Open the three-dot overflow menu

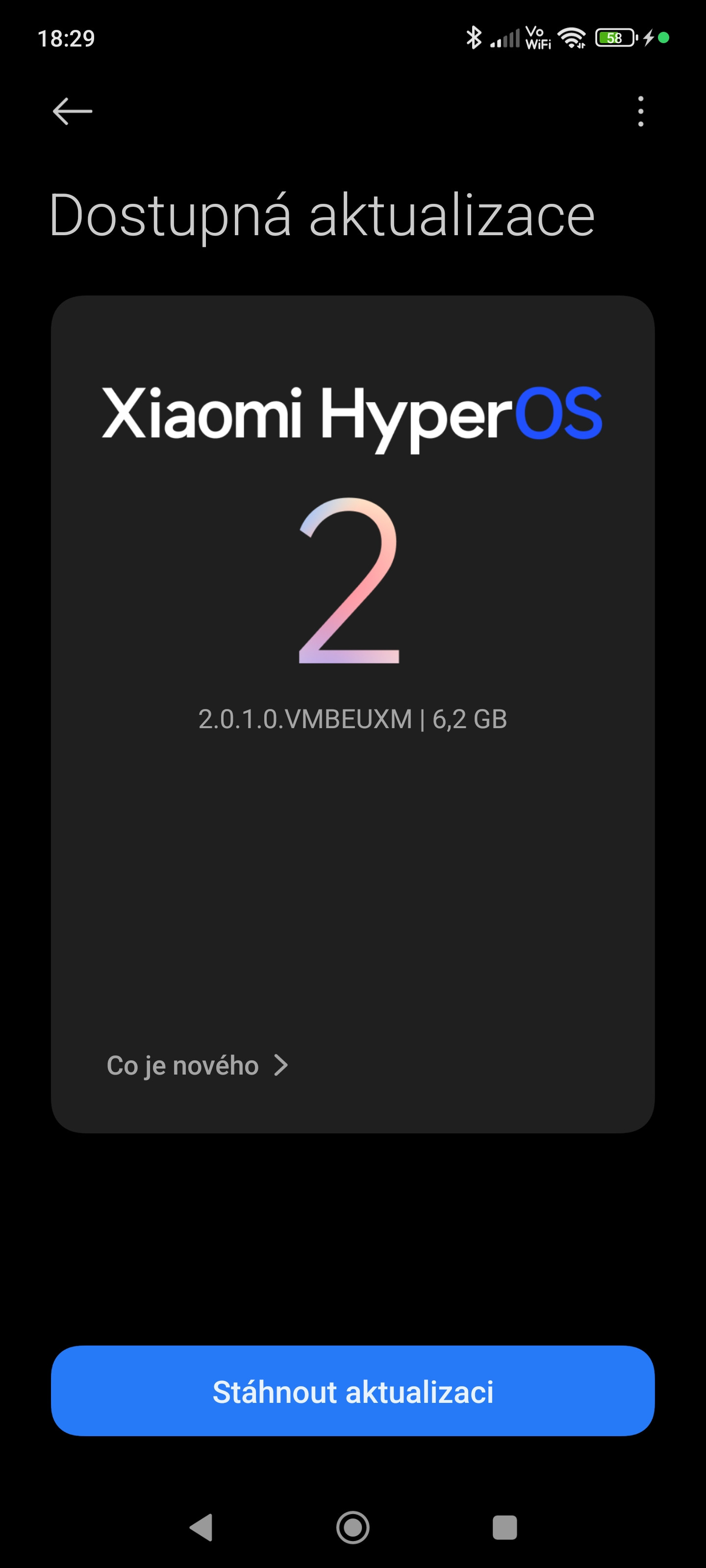640,111
